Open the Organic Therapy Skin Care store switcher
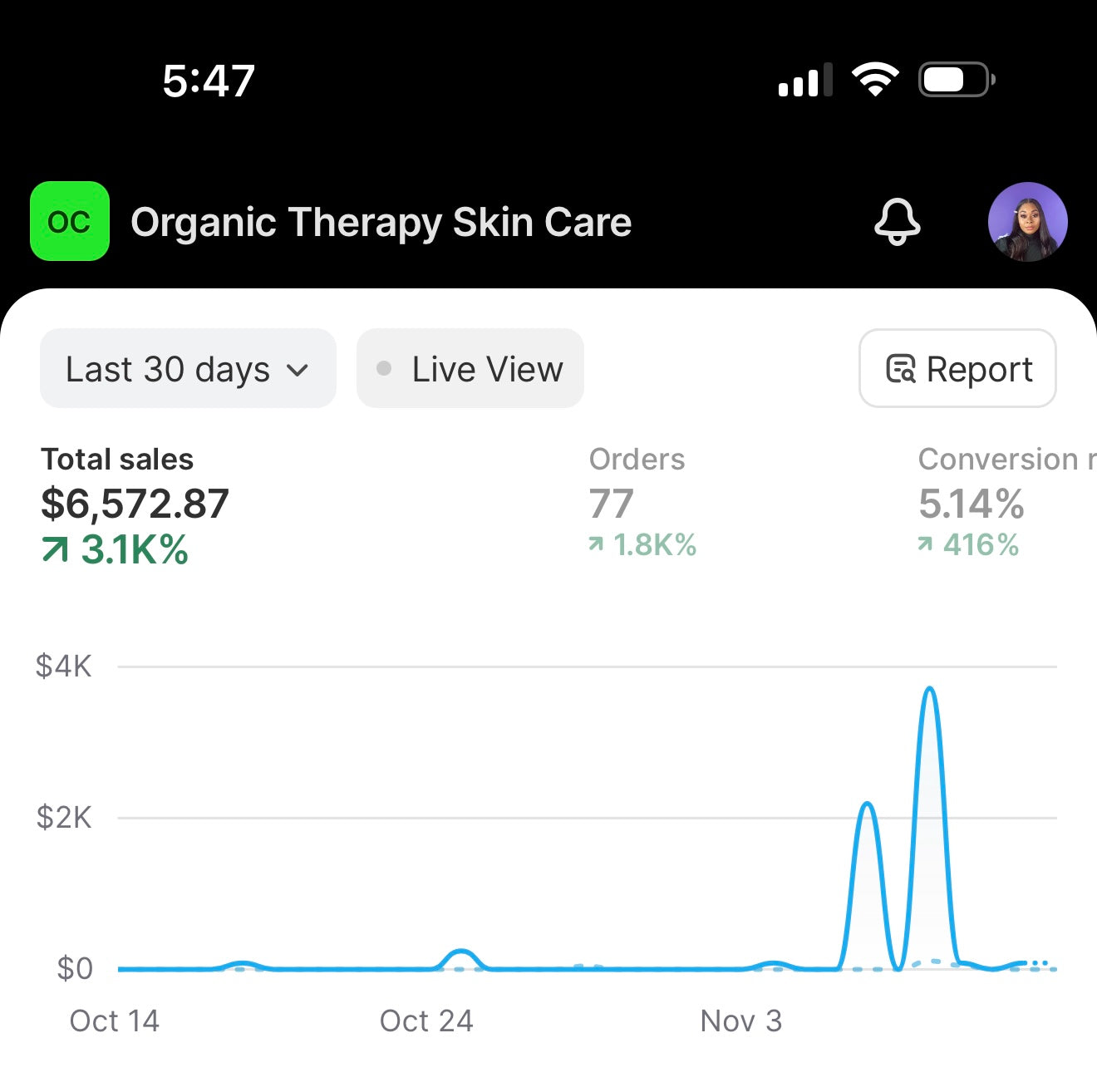Screen dimensions: 1097x1092 [x=332, y=222]
